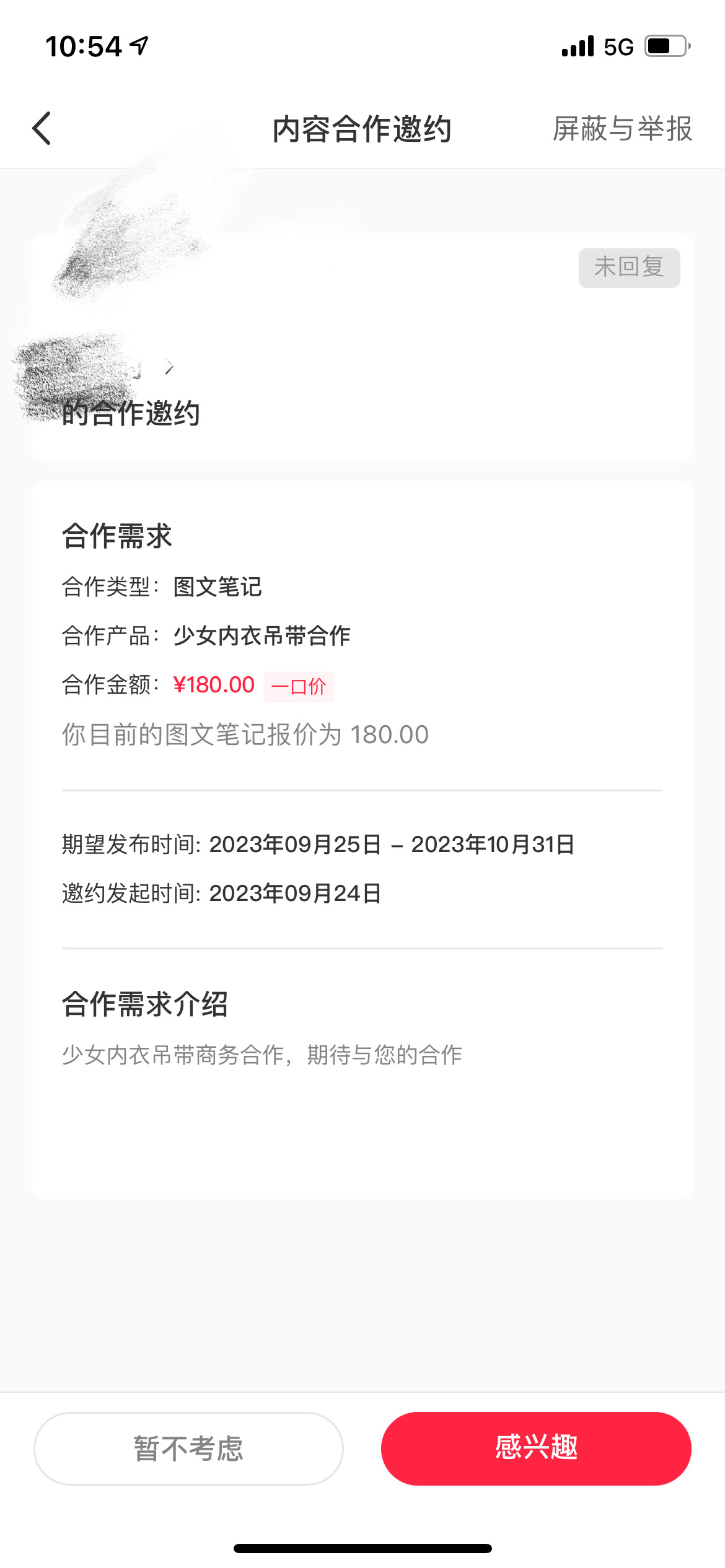The width and height of the screenshot is (725, 1568).
Task: Tap 感兴趣 to show interest
Action: 536,1448
